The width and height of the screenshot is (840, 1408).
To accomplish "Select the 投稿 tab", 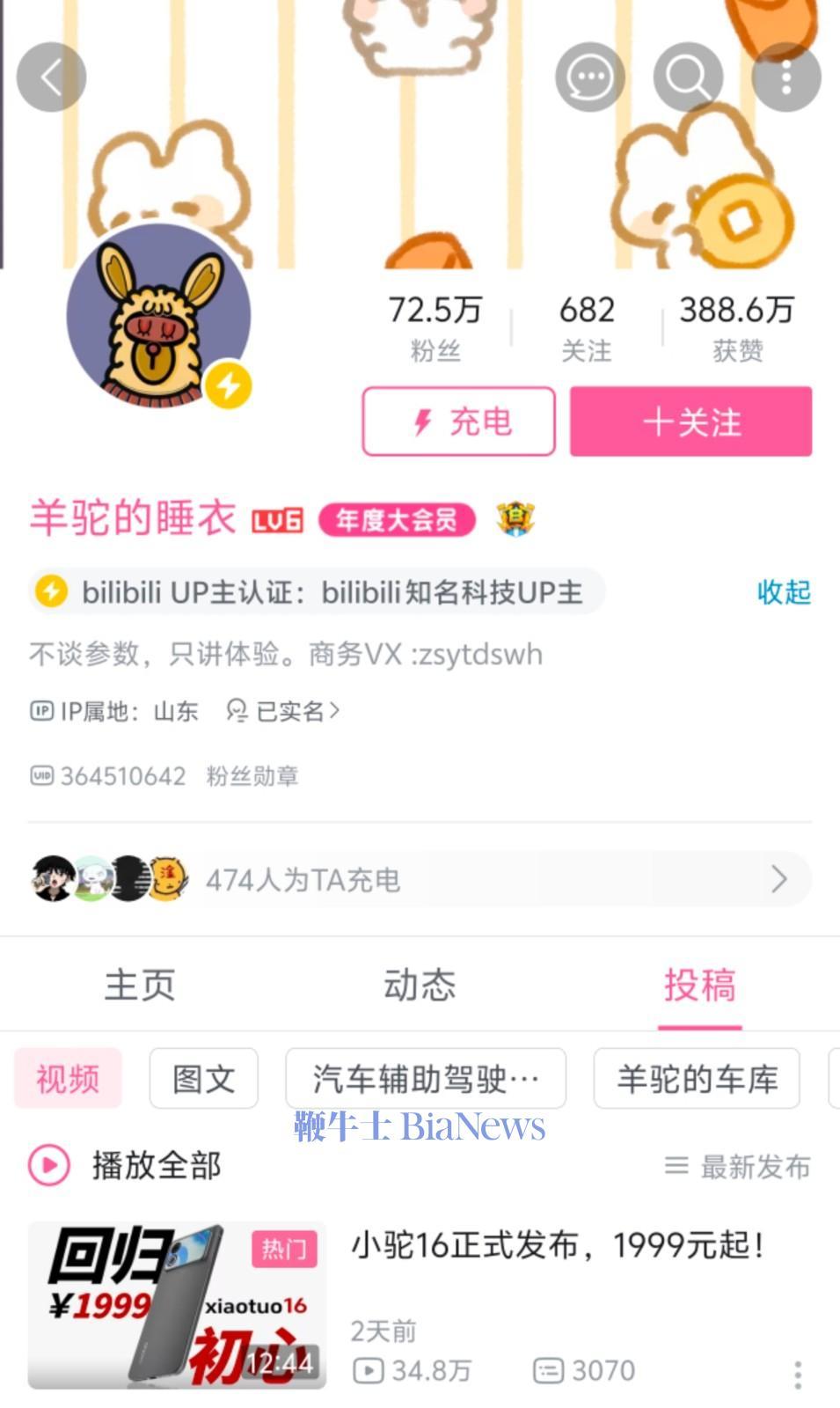I will tap(699, 985).
